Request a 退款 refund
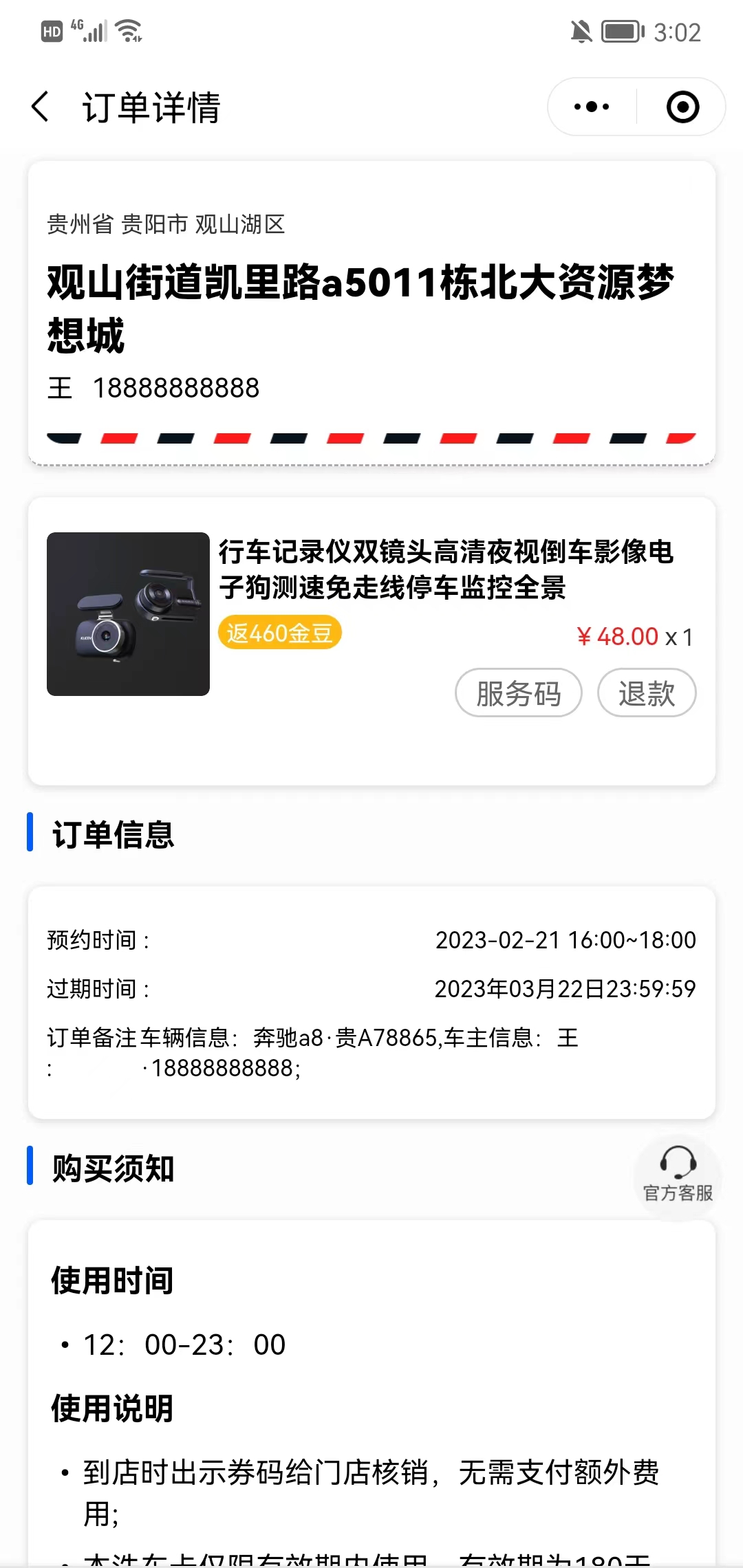This screenshot has height=1568, width=743. 646,694
